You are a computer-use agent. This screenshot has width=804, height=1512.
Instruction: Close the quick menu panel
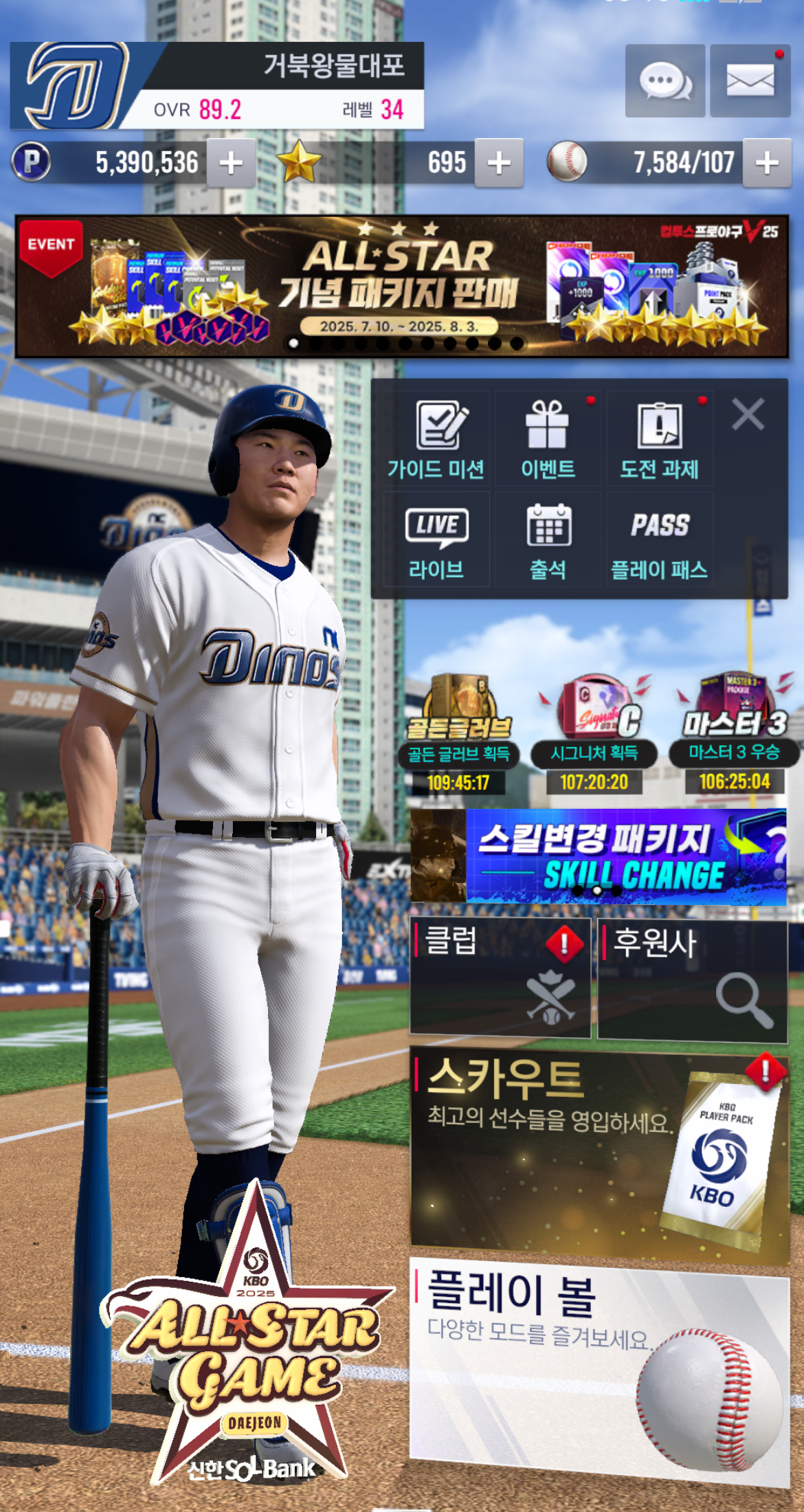coord(748,415)
